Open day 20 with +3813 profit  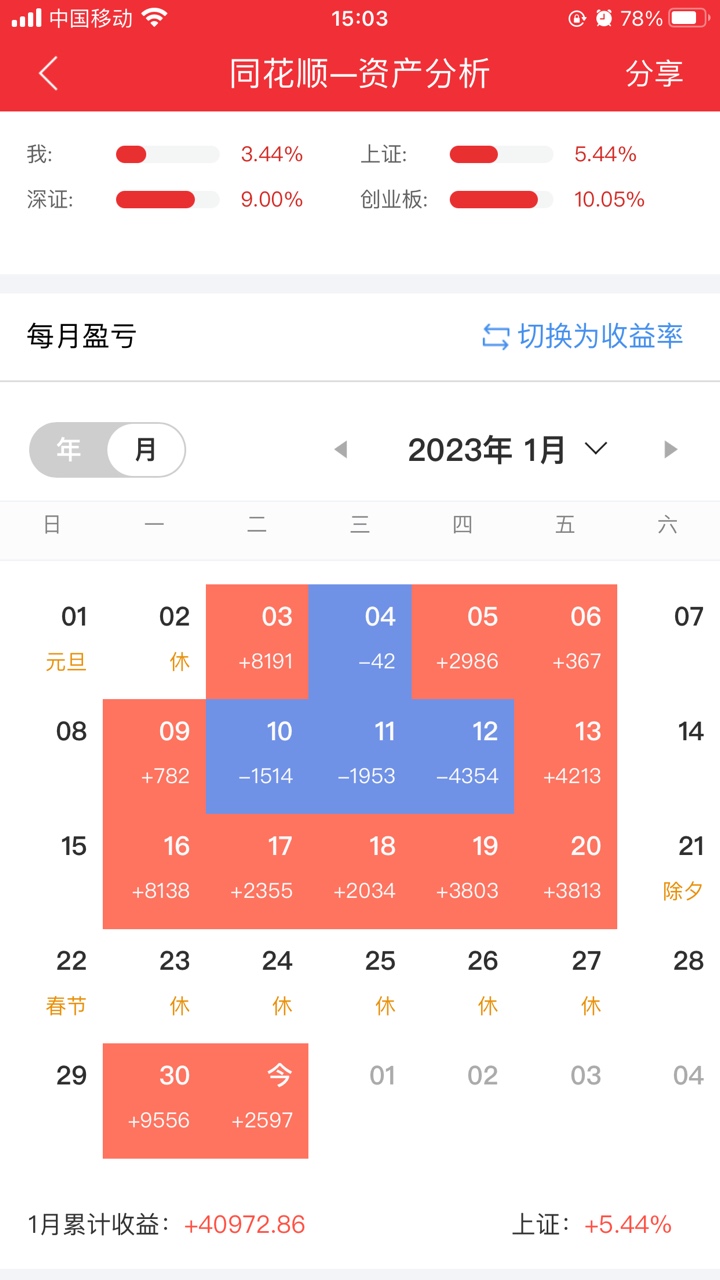(x=566, y=871)
